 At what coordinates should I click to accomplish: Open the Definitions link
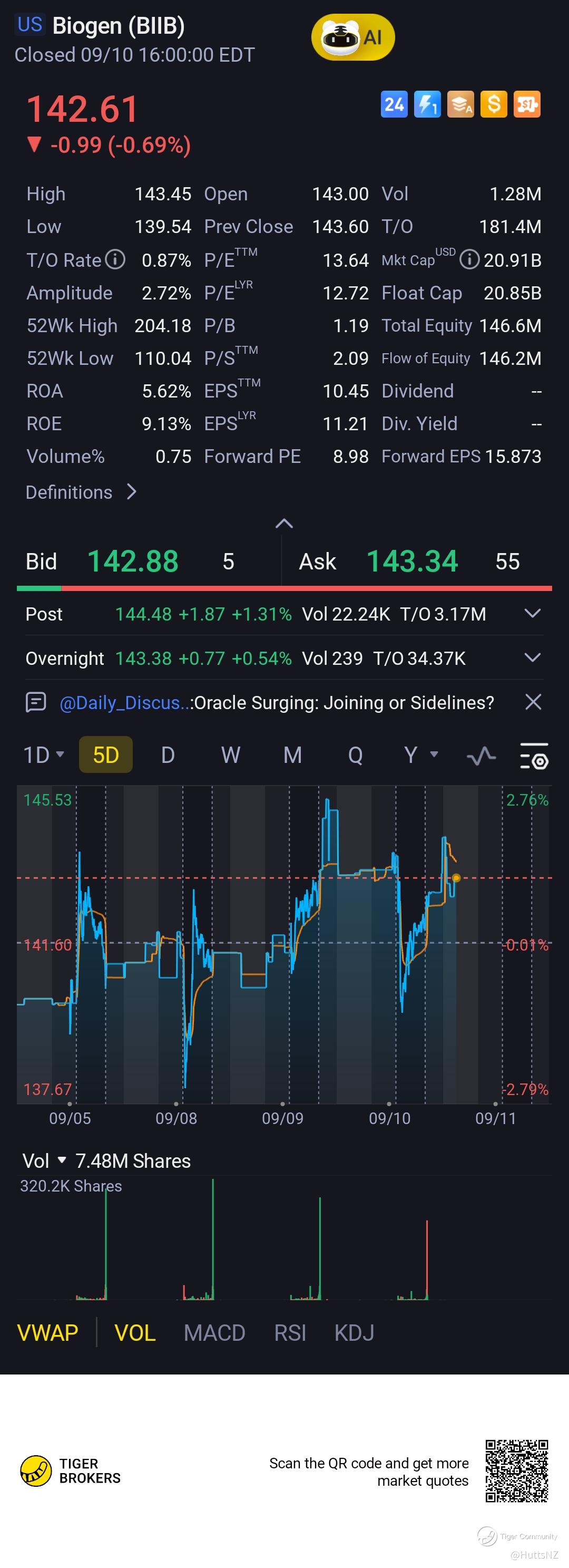coord(81,492)
